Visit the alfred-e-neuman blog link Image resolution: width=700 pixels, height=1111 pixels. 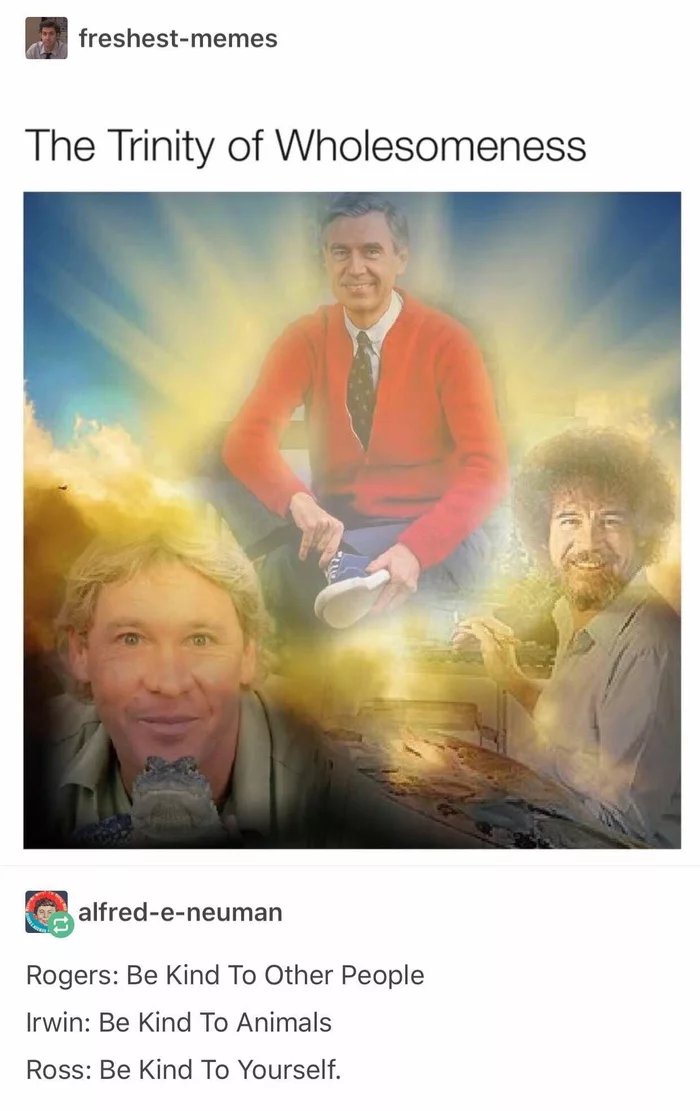(180, 912)
